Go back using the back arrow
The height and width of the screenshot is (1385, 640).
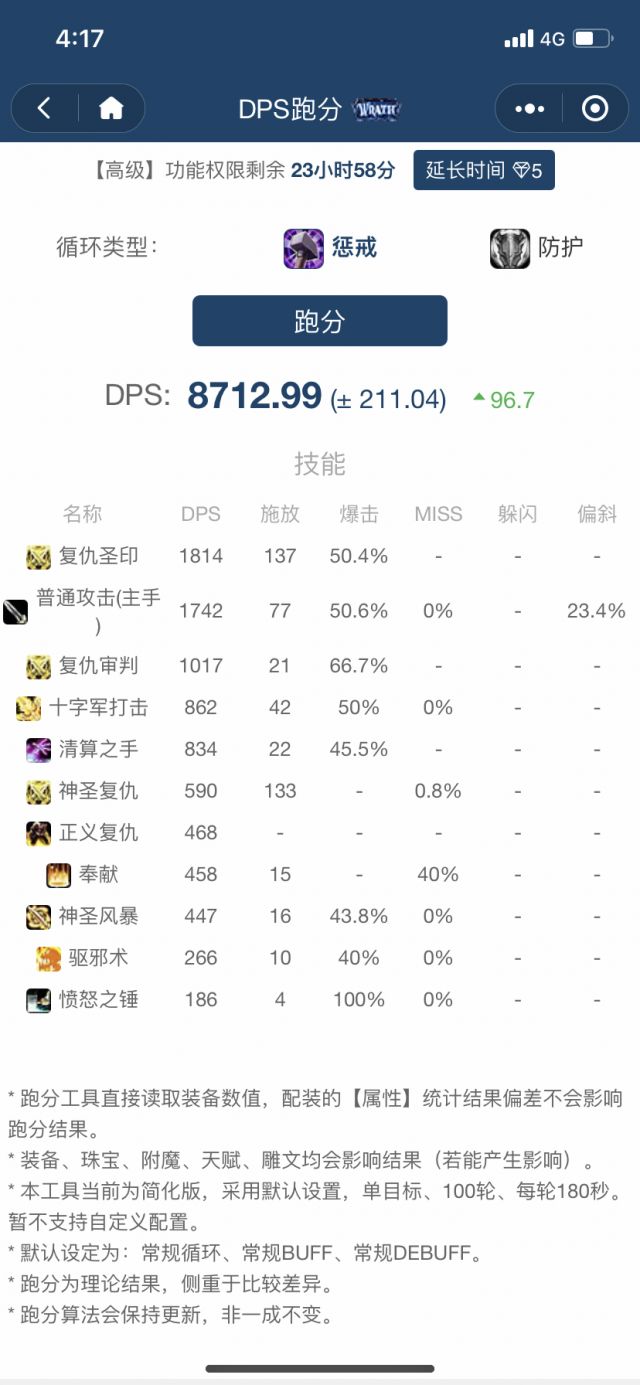(44, 108)
